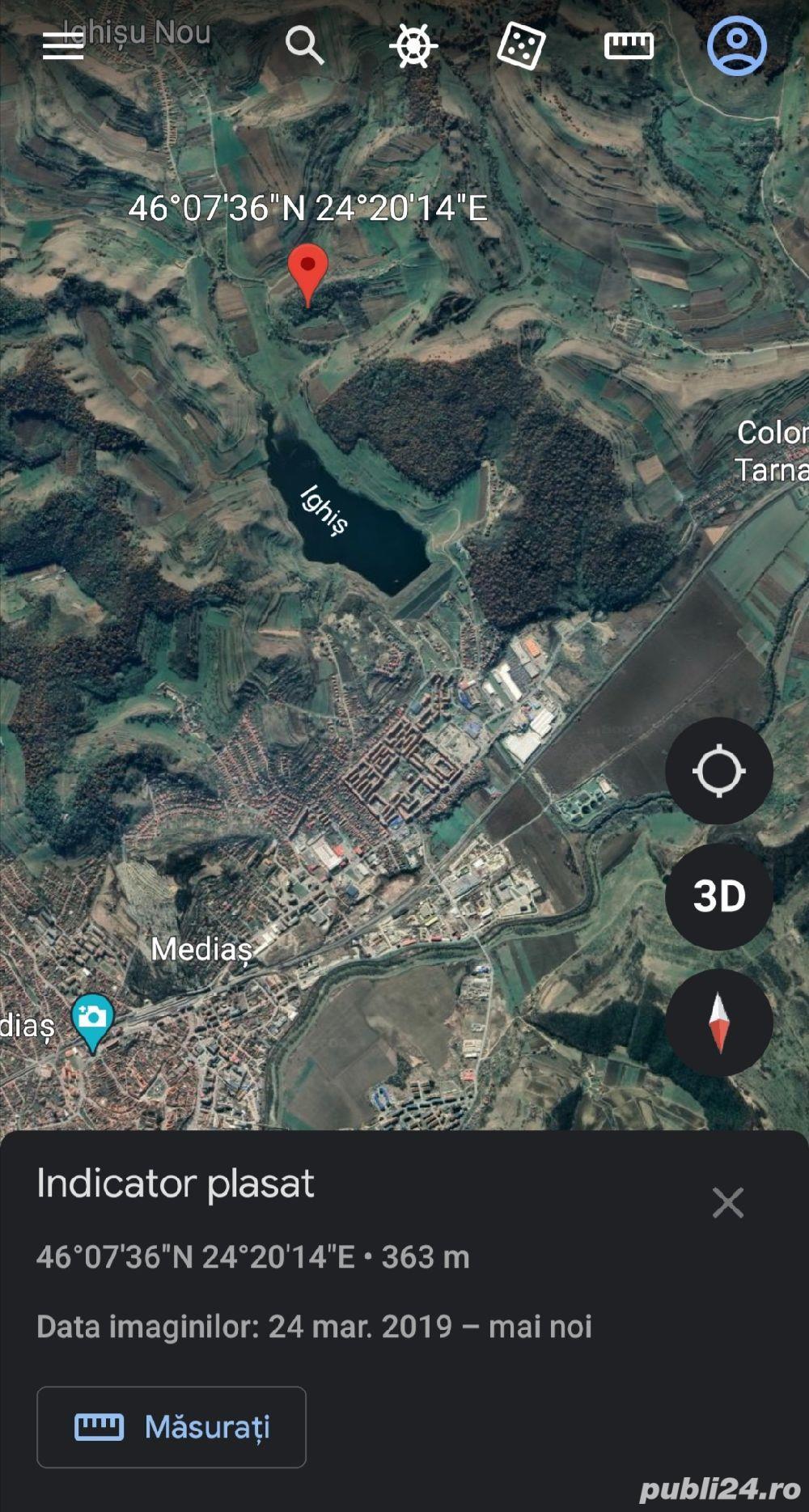This screenshot has width=809, height=1512.
Task: Tap the dice 'I'm Feeling Lucky' icon
Action: click(520, 45)
